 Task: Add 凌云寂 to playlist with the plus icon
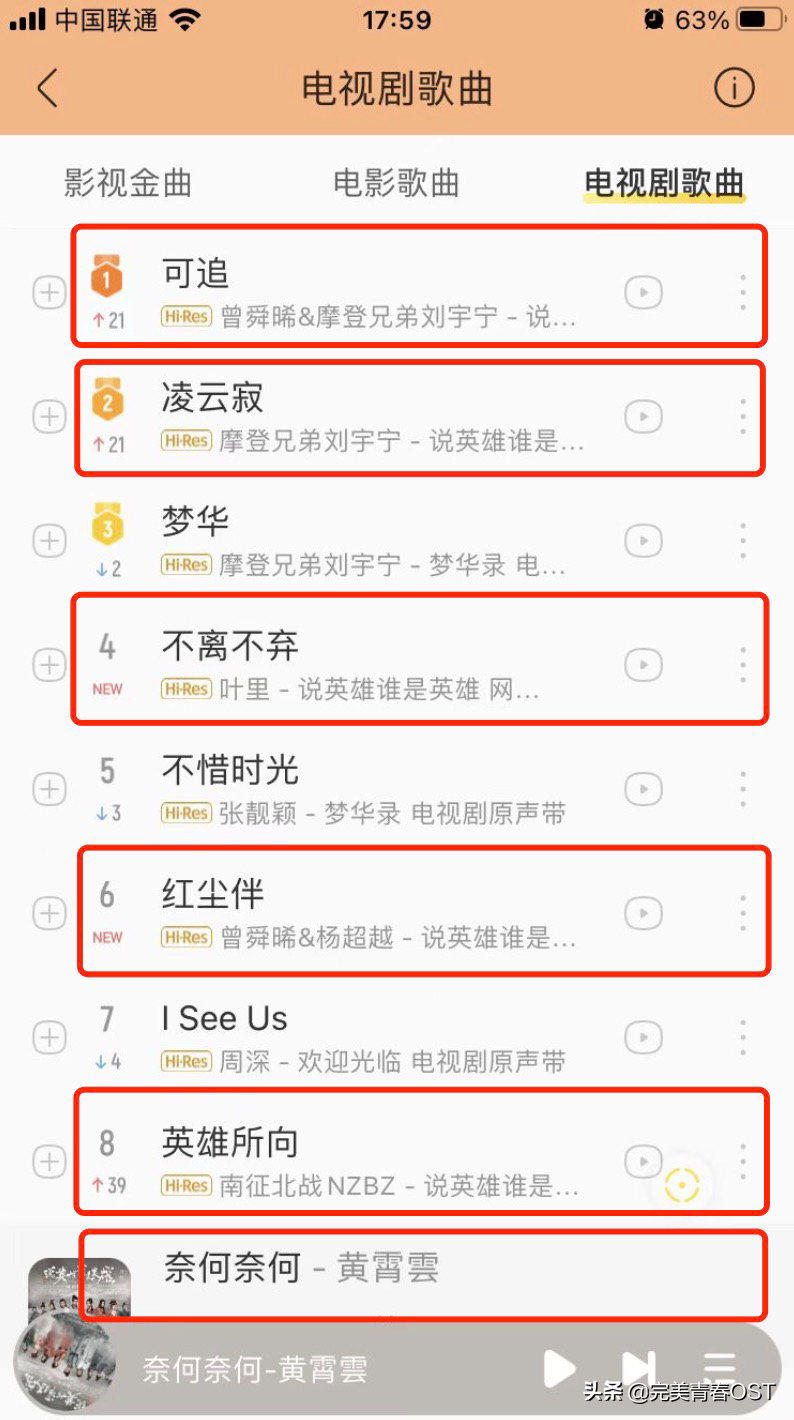(x=48, y=417)
